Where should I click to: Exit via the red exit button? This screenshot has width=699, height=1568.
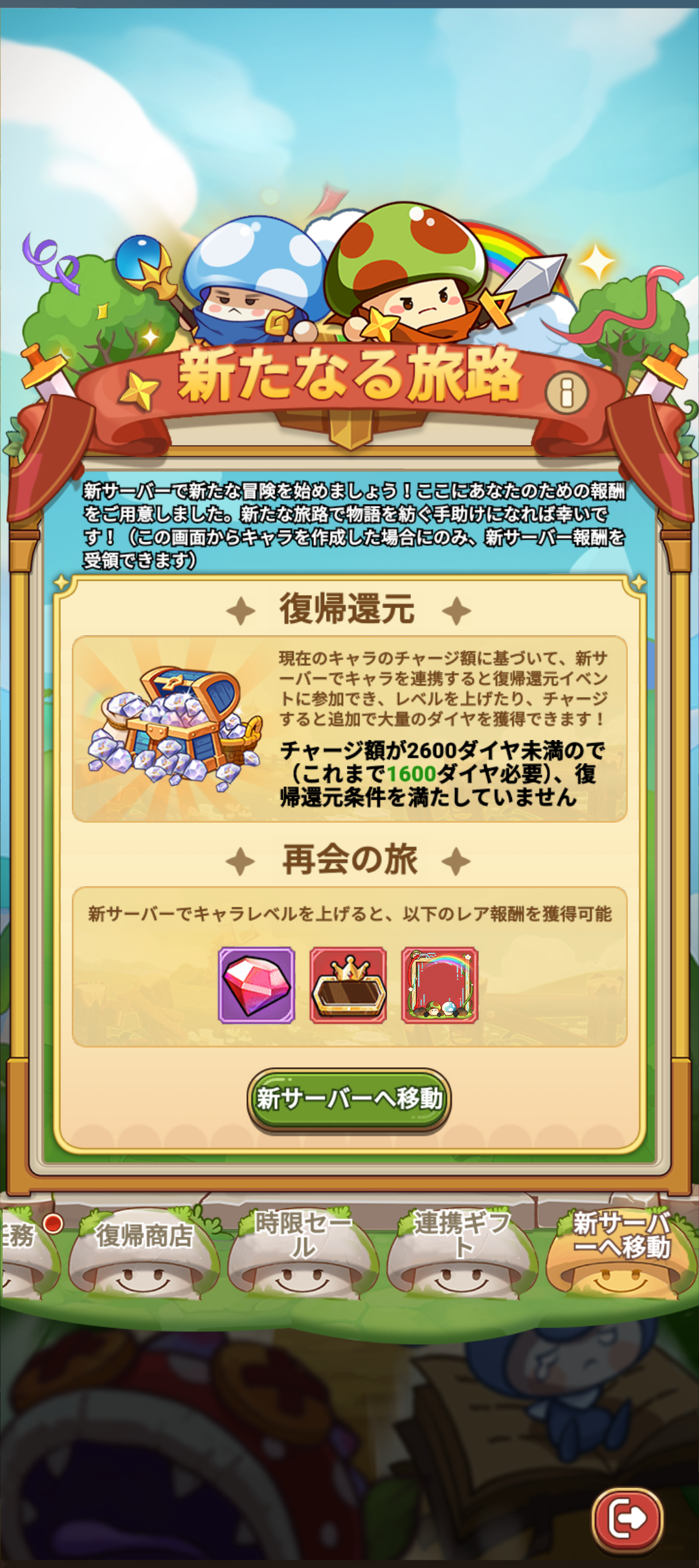[627, 1519]
